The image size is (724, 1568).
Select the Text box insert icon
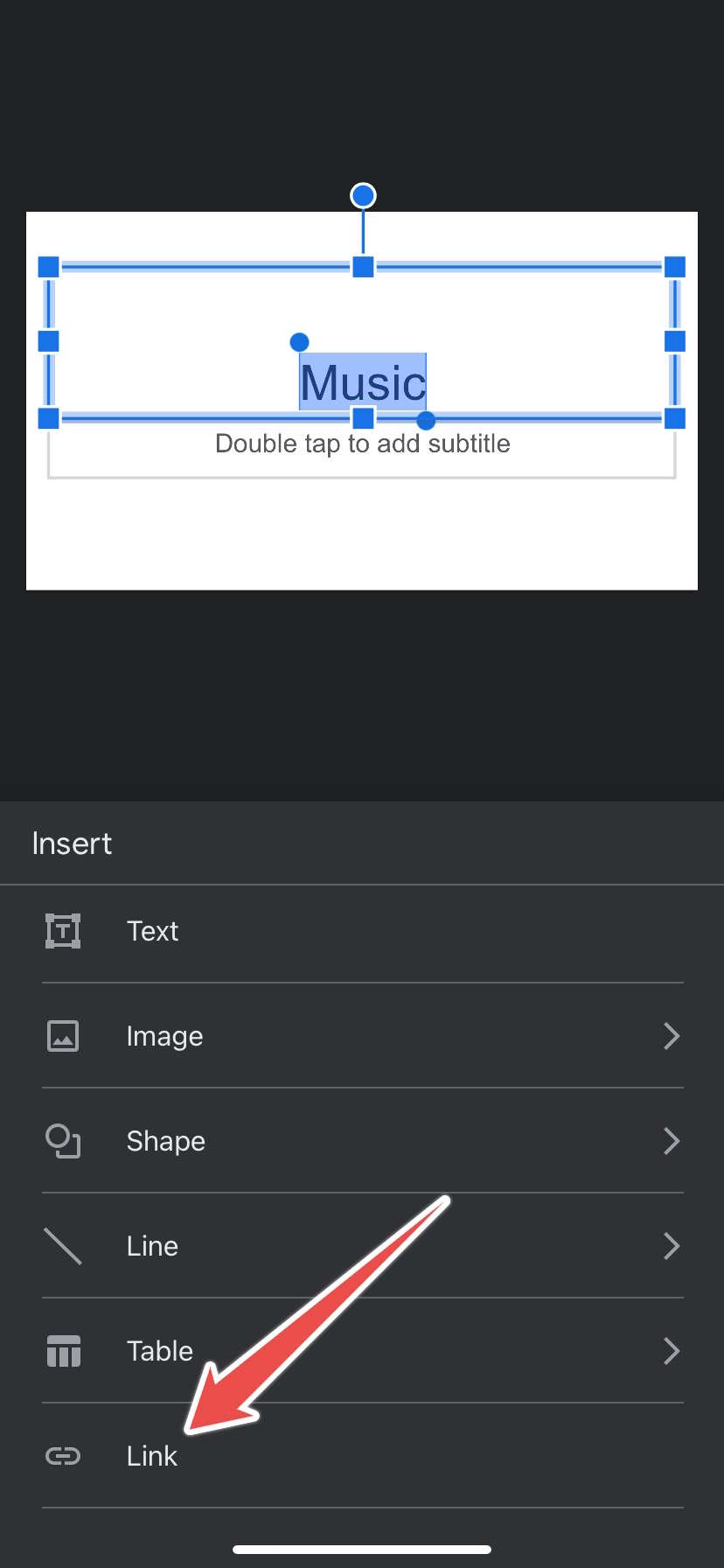pyautogui.click(x=62, y=930)
